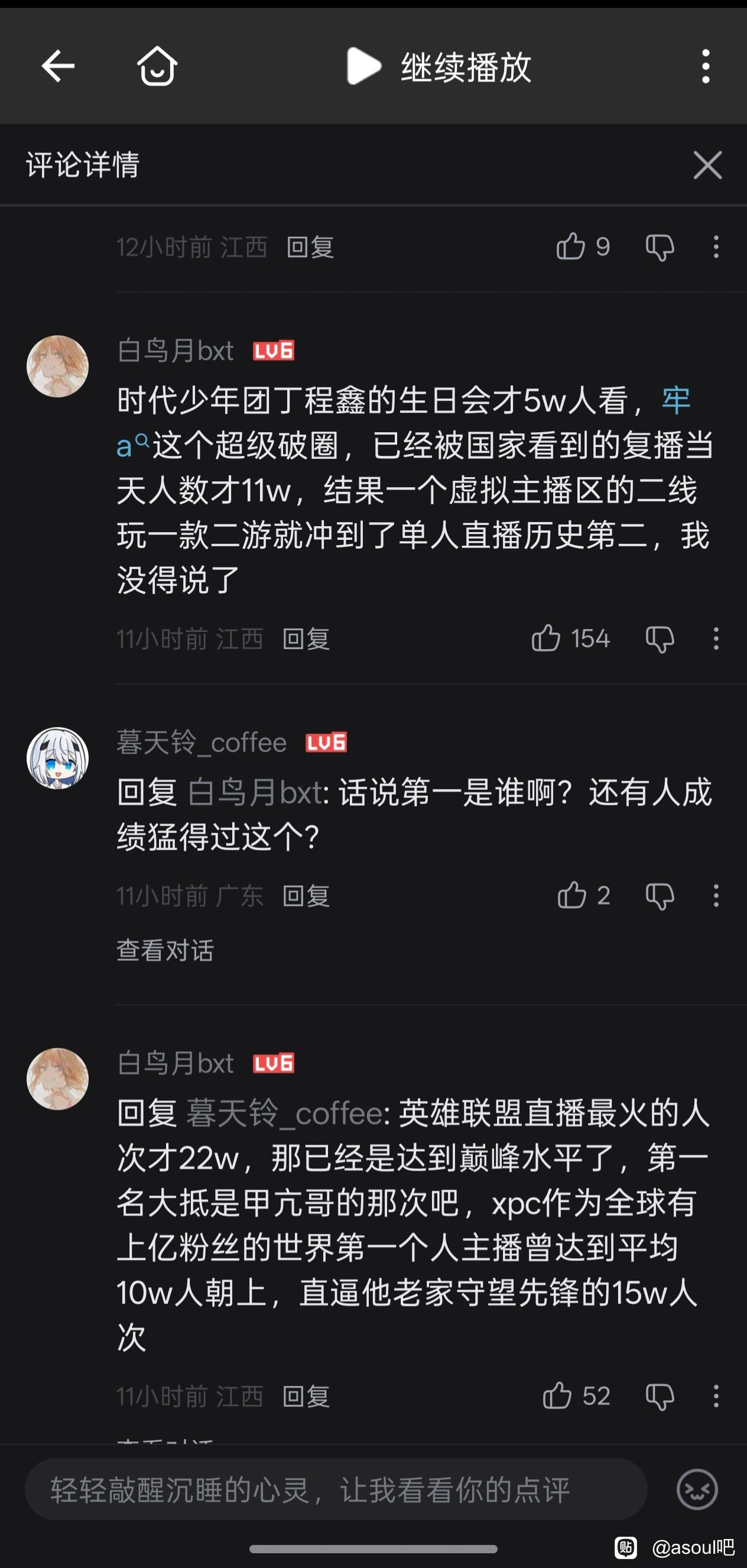Reply to the 12小时前 comment
Image resolution: width=747 pixels, height=1568 pixels.
[310, 247]
